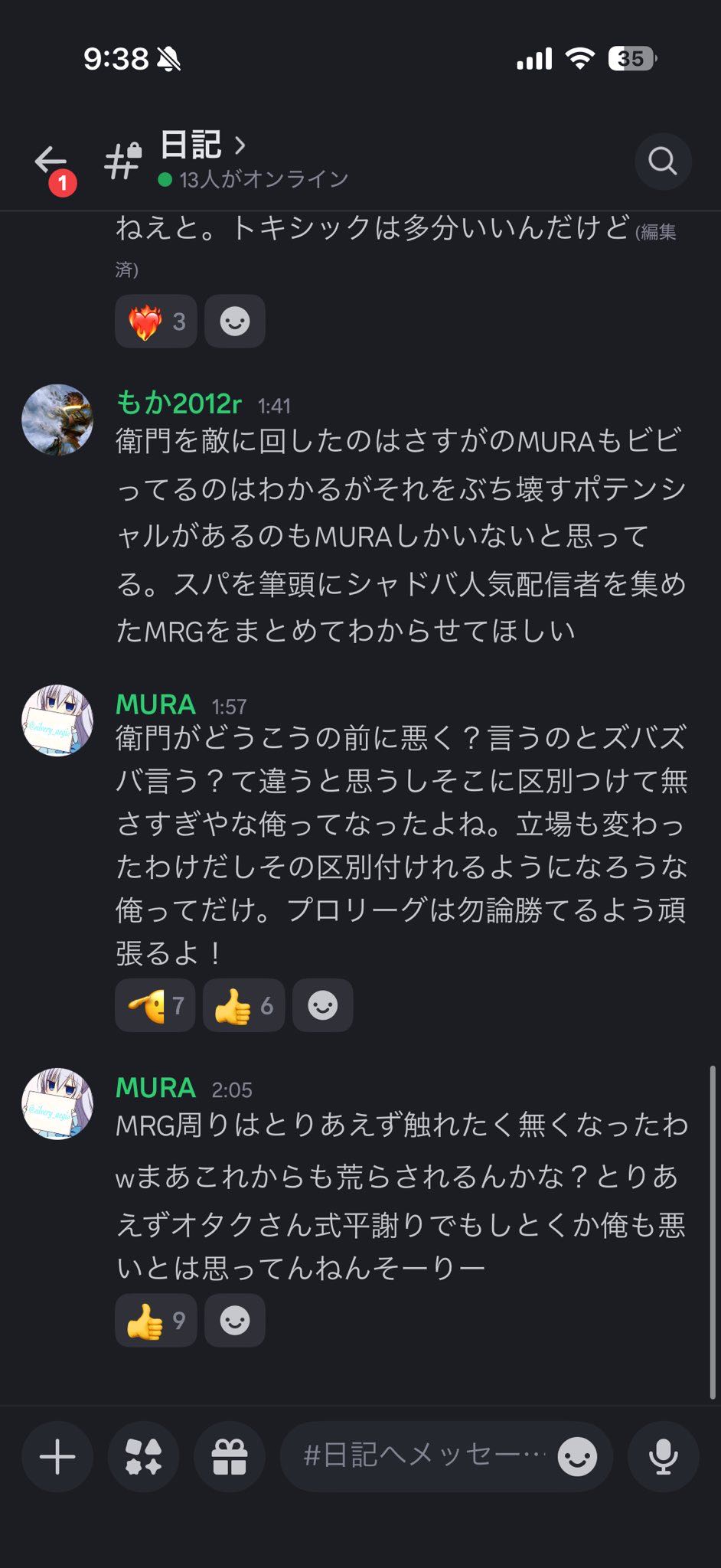Open MURA's avatar on the 2:05 message
Screen dimensions: 721x1568
click(57, 1104)
